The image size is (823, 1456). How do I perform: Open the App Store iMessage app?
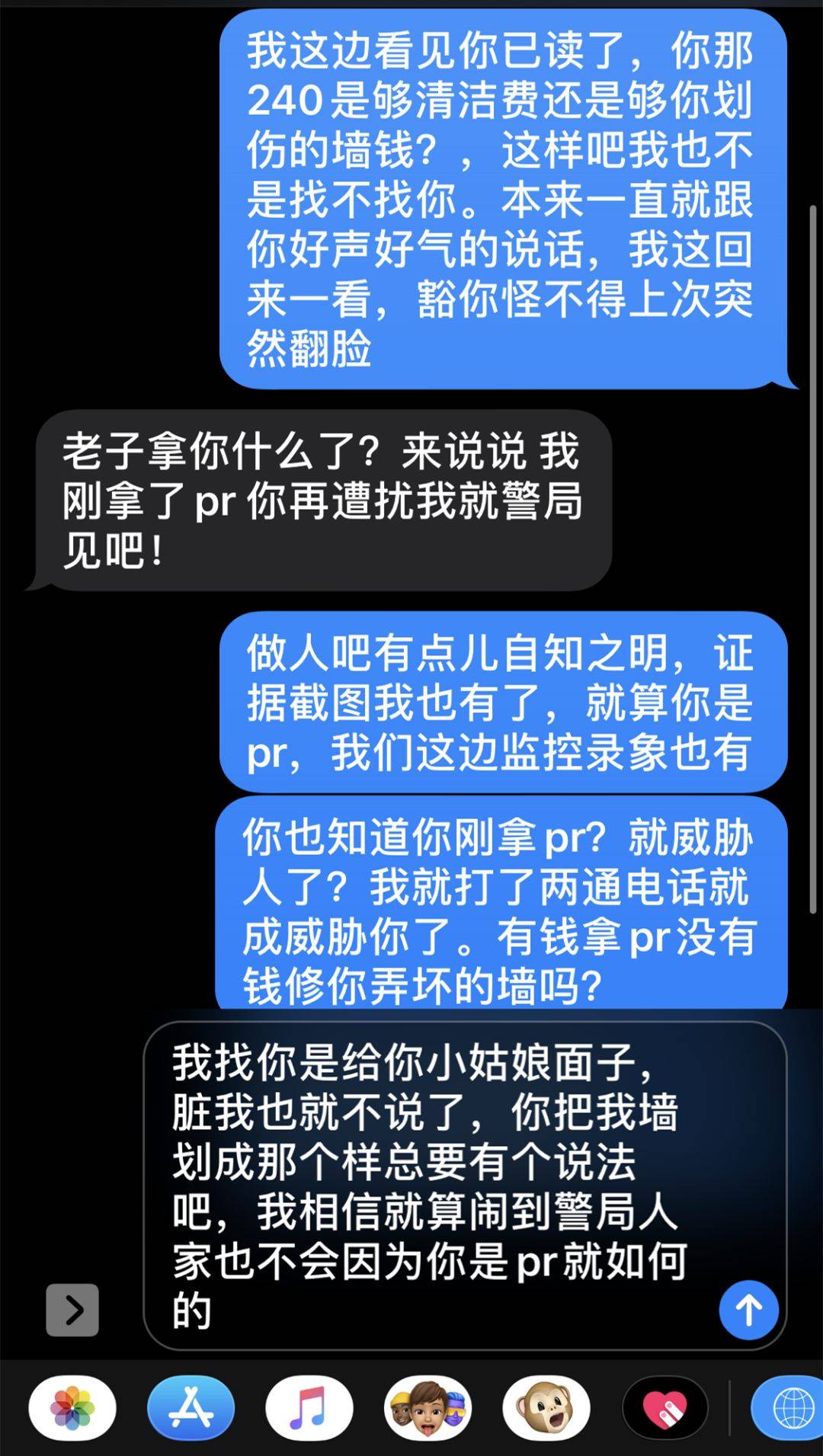click(x=191, y=1408)
